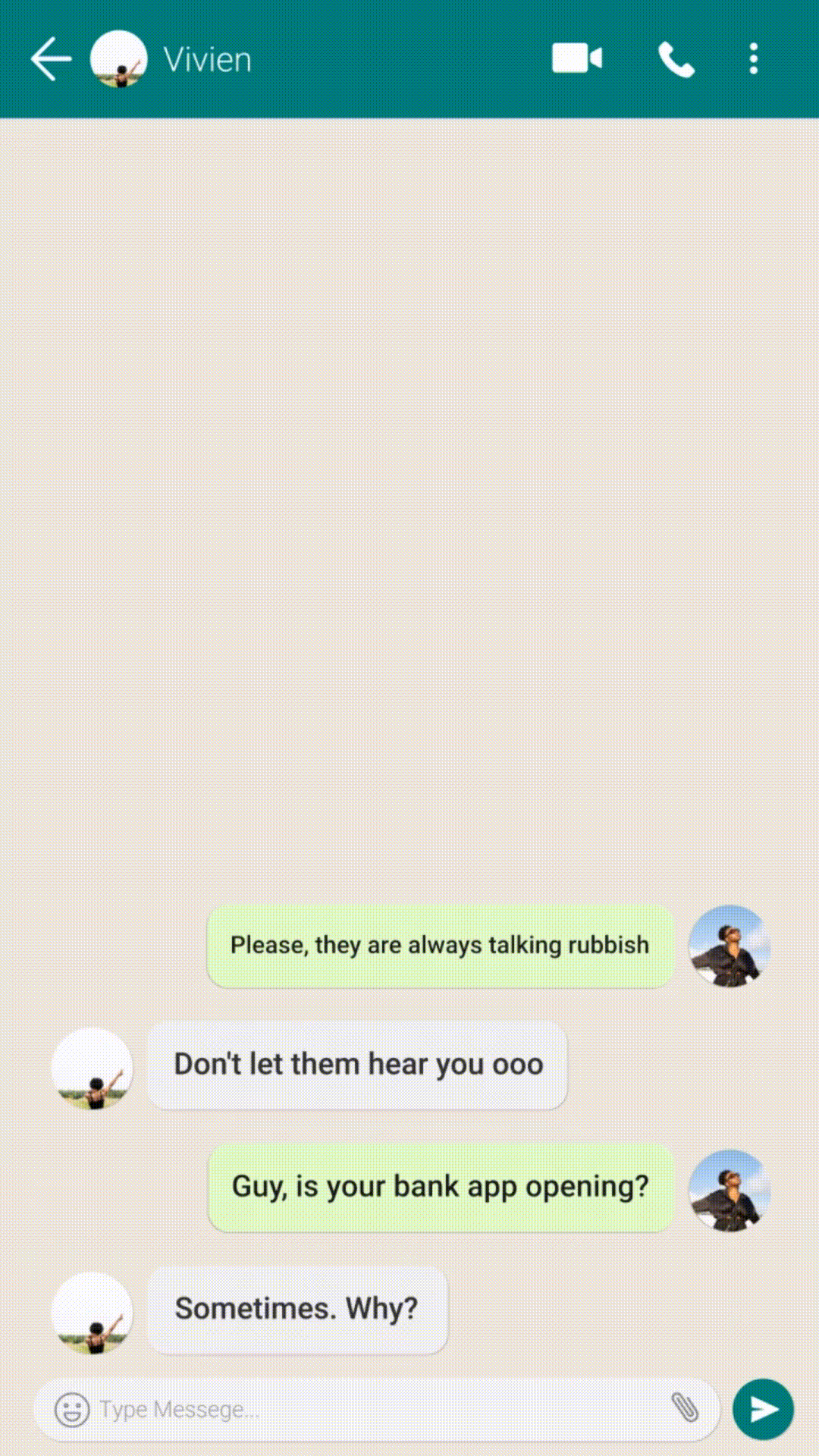Image resolution: width=819 pixels, height=1456 pixels.
Task: Send the message
Action: point(763,1409)
